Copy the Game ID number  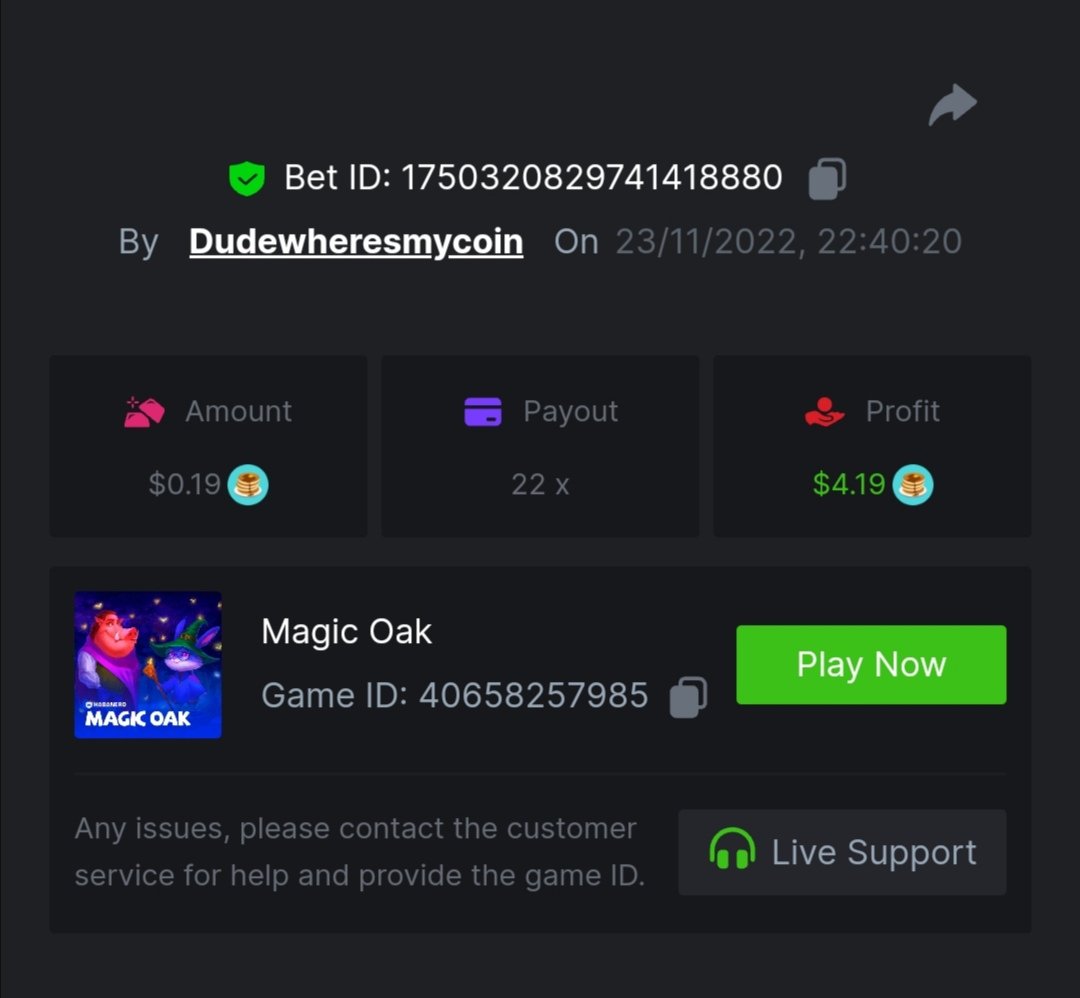688,696
